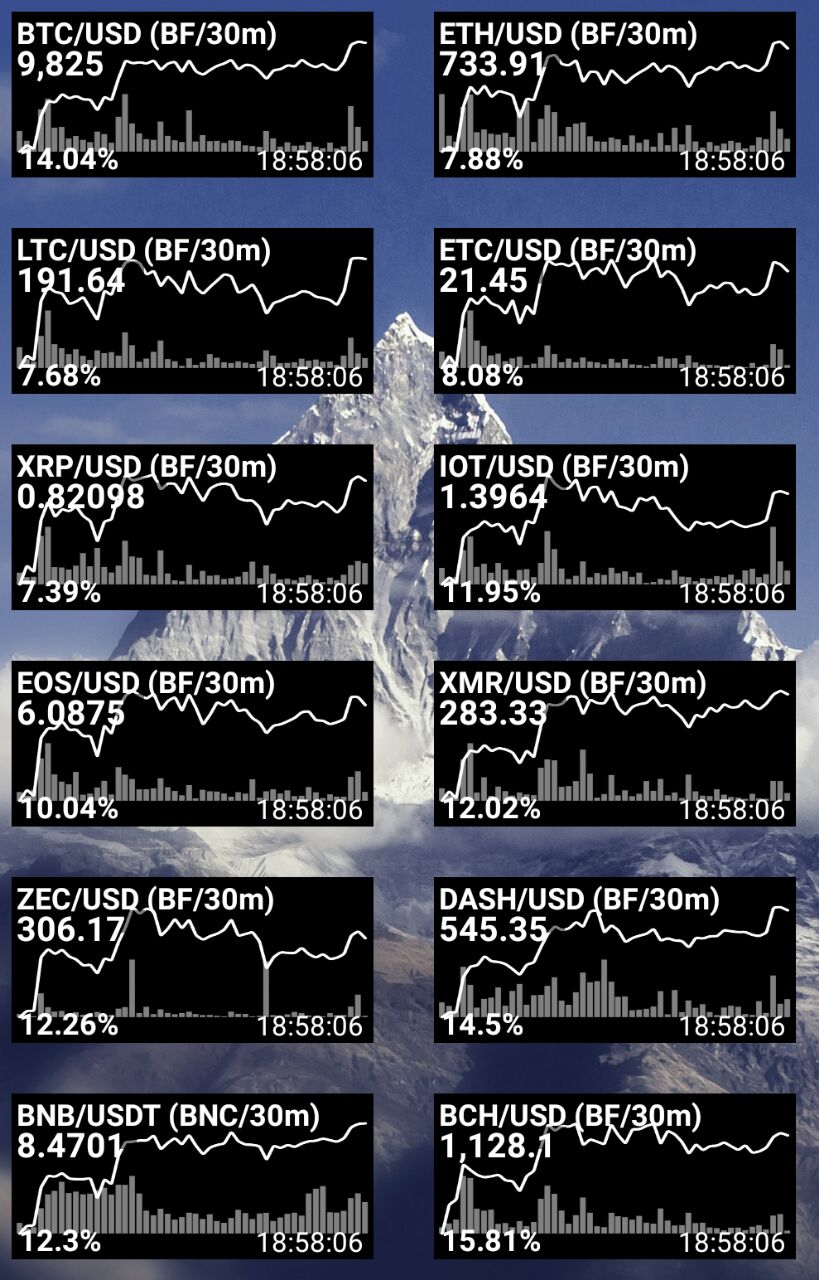Select the XMR/USD price widget
This screenshot has height=1280, width=819.
pos(614,743)
